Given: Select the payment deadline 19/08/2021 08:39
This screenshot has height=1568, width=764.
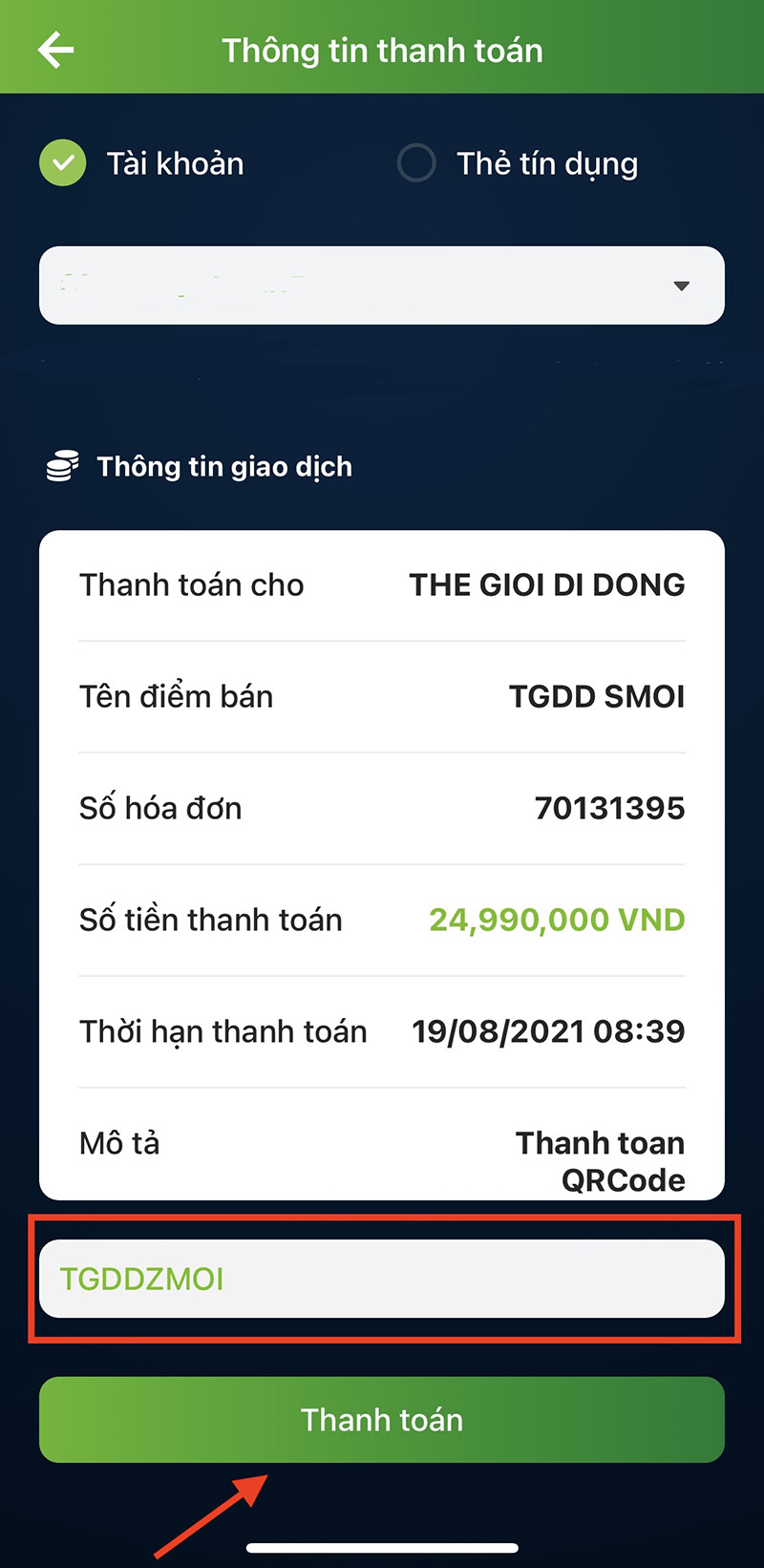Looking at the screenshot, I should click(x=548, y=1030).
